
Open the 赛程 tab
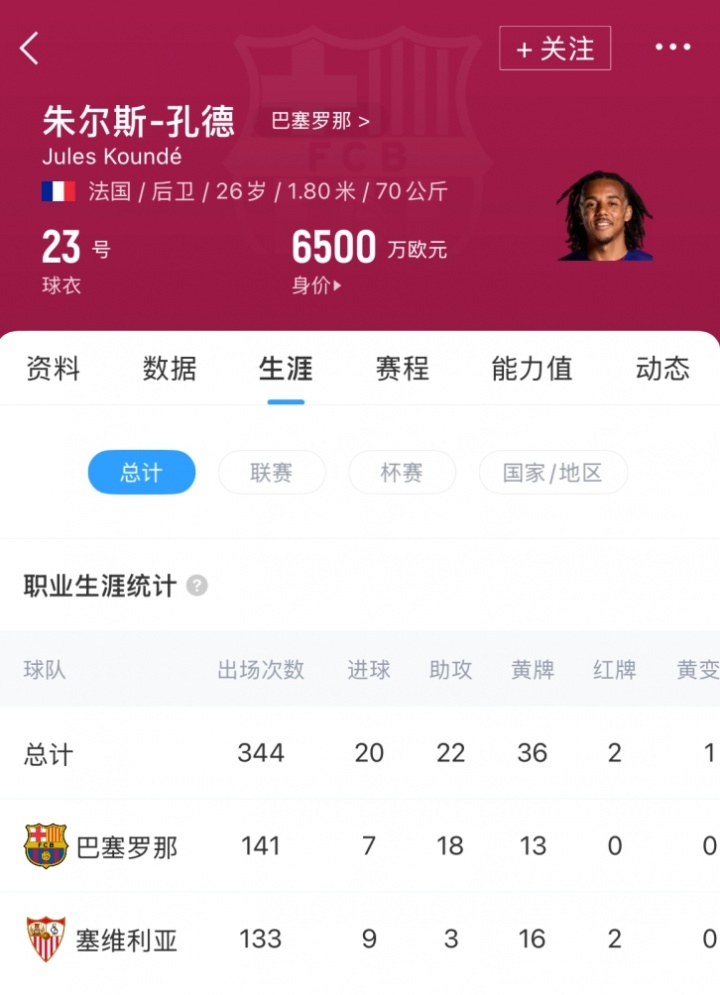(402, 368)
